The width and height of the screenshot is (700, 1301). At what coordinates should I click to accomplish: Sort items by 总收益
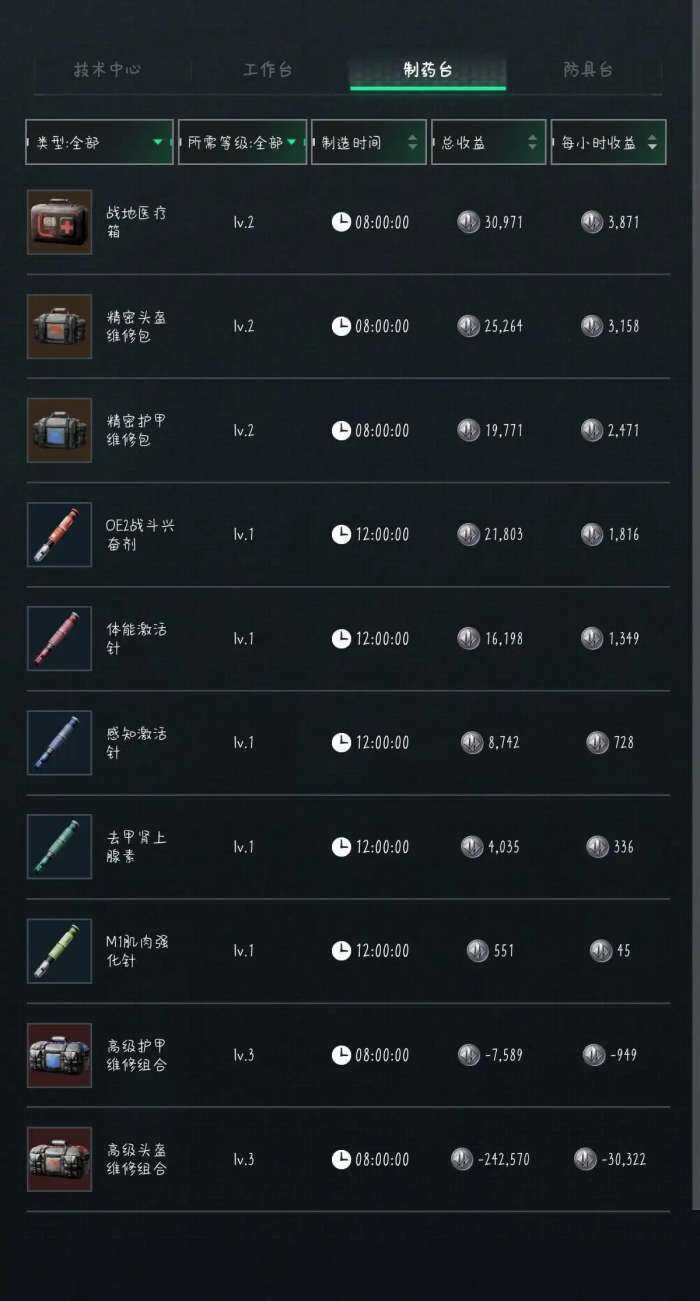pos(488,143)
